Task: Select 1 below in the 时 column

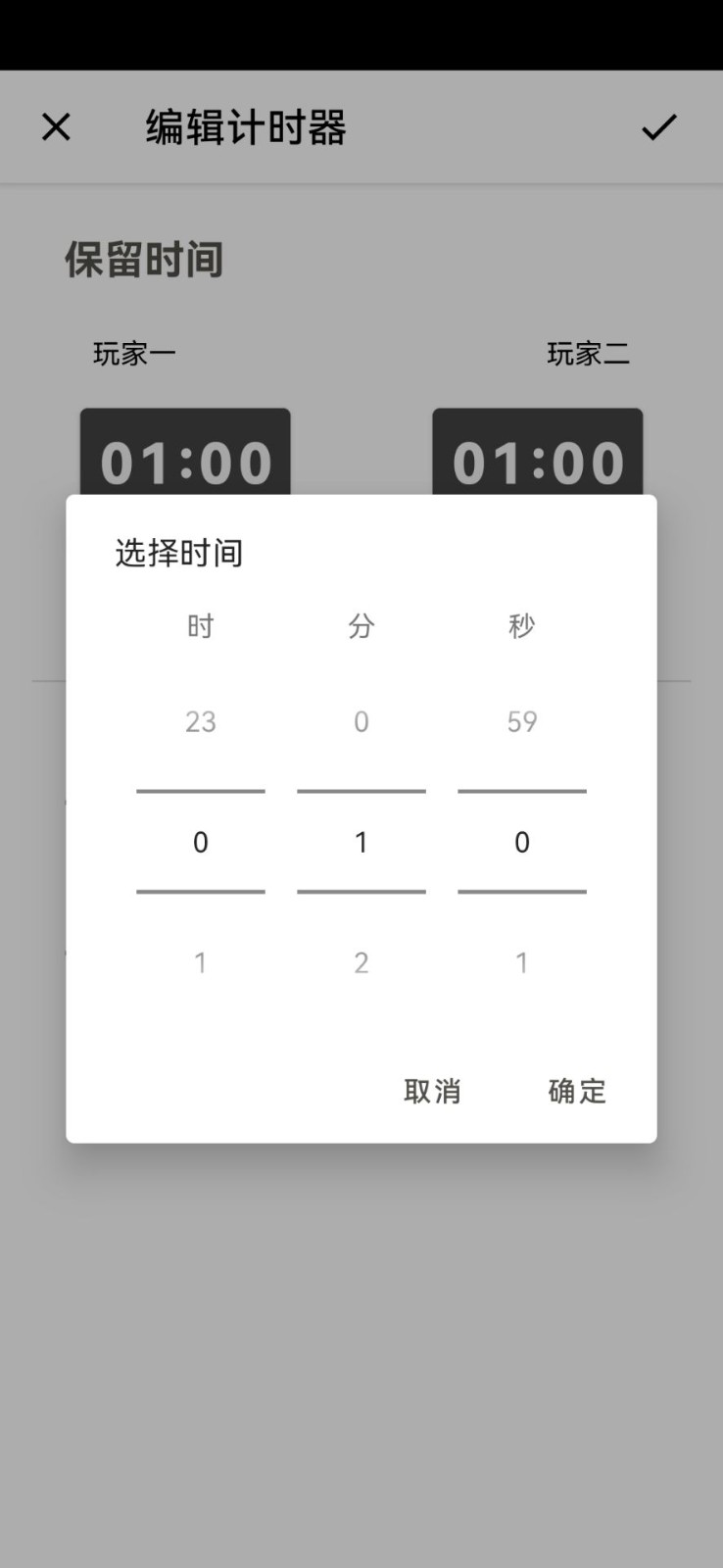Action: 201,963
